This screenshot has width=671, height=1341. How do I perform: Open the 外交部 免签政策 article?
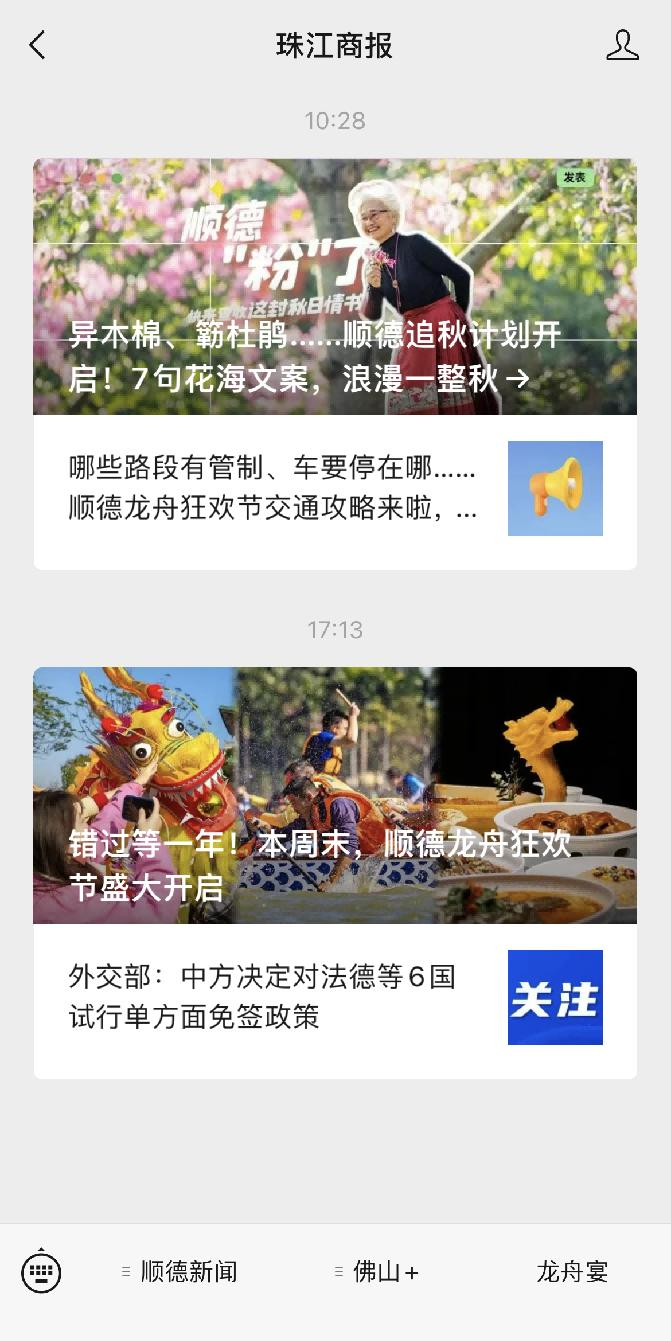[x=335, y=1000]
